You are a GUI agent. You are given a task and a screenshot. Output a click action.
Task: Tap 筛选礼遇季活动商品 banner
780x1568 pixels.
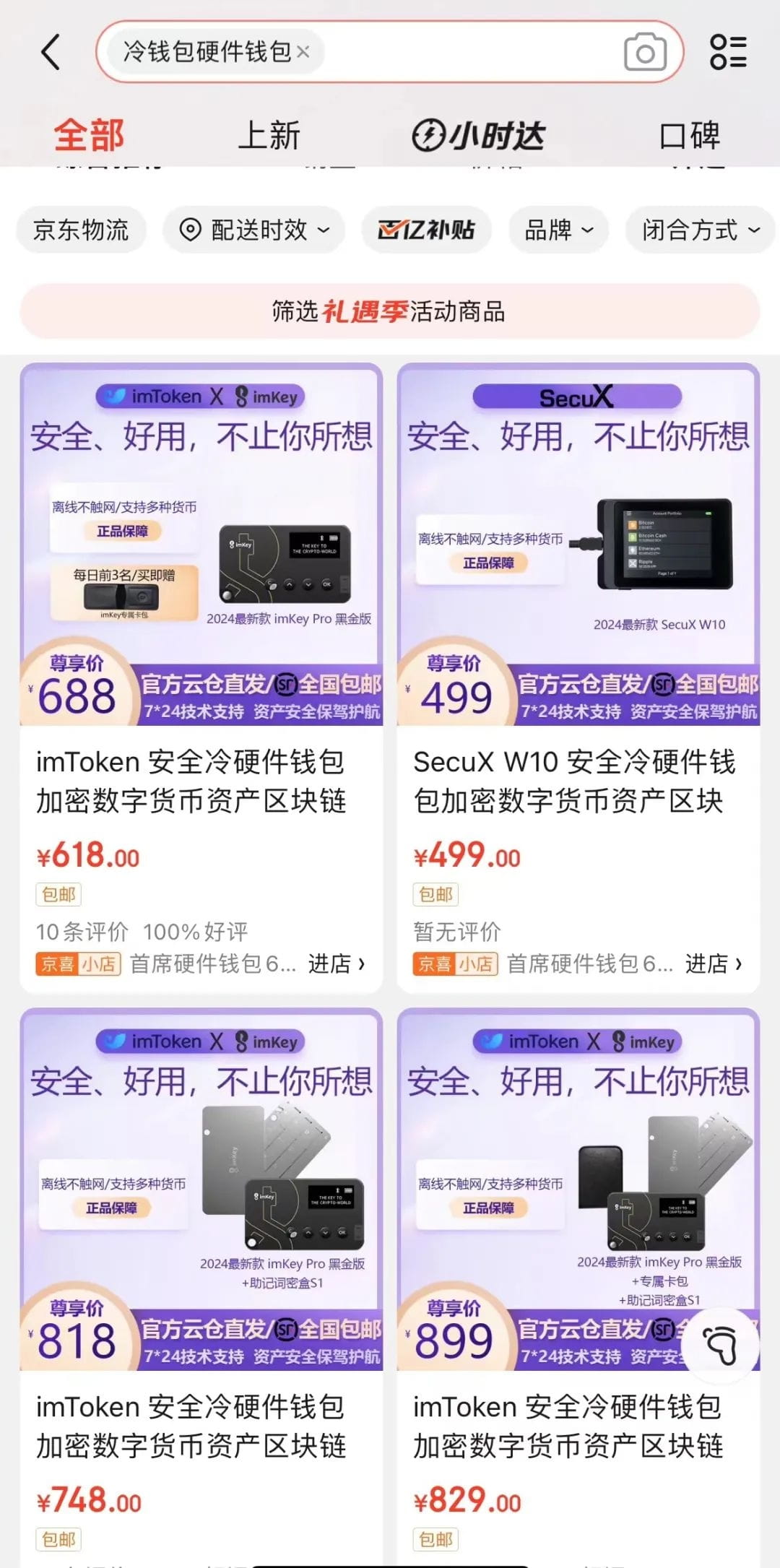point(390,311)
